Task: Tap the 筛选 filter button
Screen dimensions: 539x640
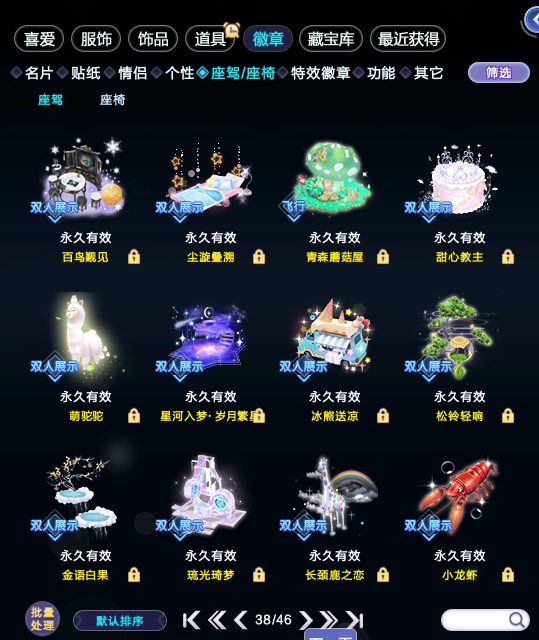Action: click(x=499, y=73)
